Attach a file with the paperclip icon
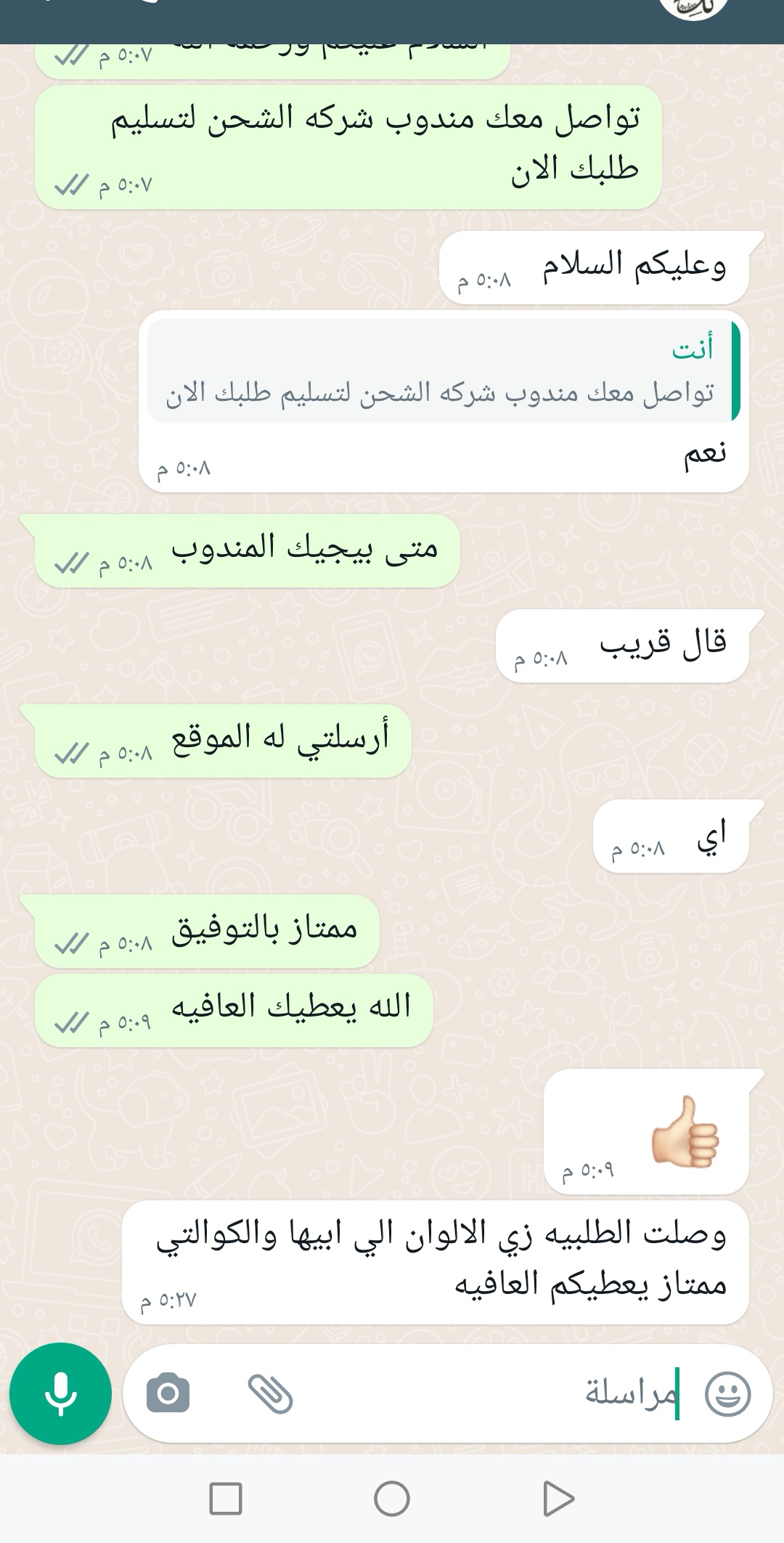 click(x=270, y=1393)
